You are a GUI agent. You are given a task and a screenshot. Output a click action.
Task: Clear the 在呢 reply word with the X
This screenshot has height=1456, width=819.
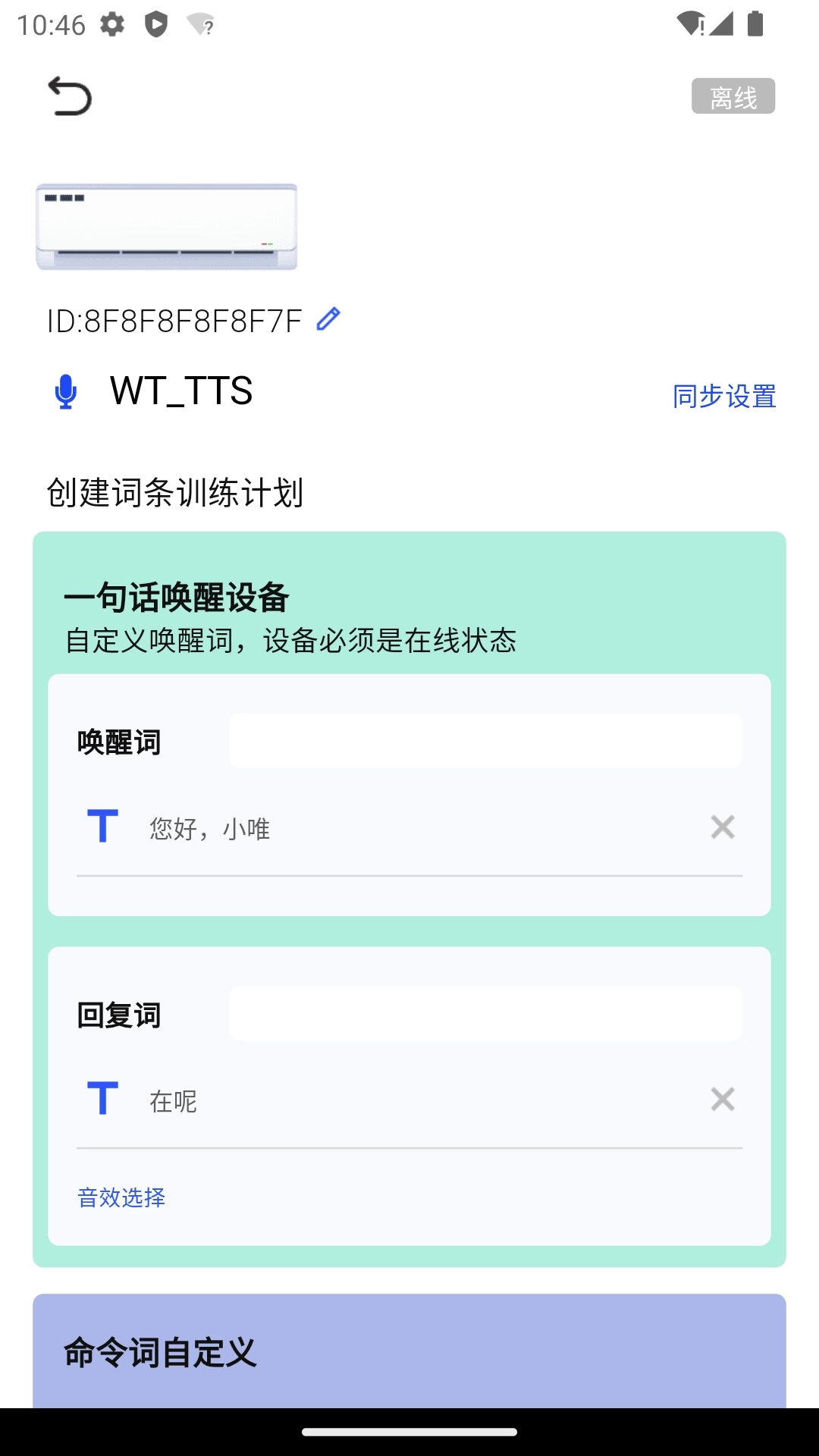(723, 1099)
